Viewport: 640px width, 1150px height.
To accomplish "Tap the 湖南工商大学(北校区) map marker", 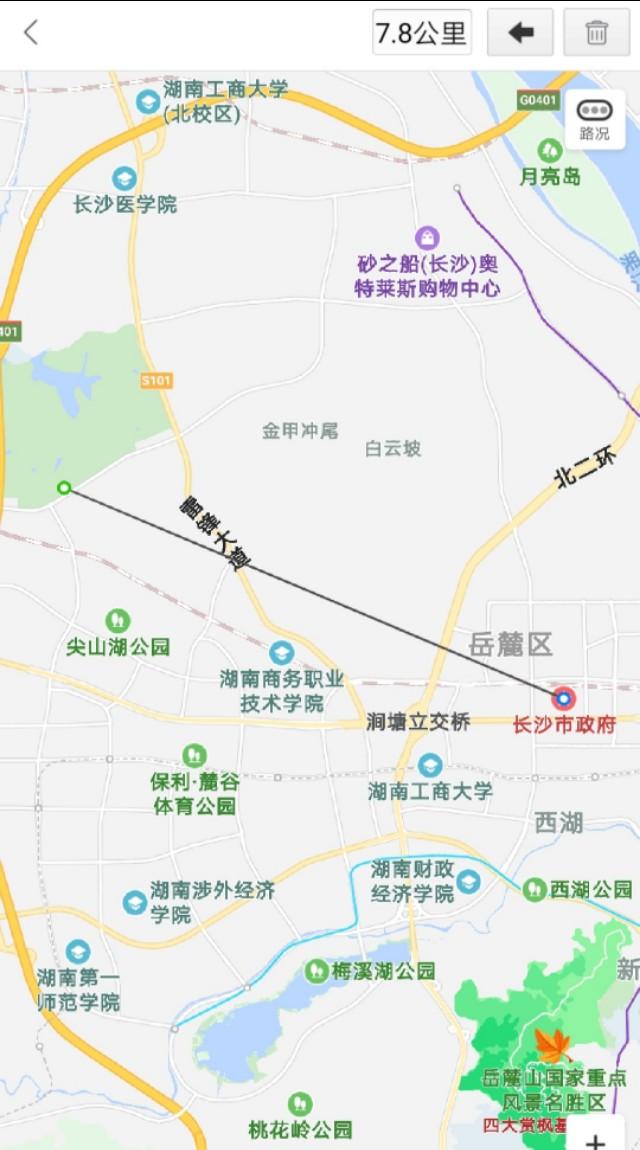I will click(148, 101).
